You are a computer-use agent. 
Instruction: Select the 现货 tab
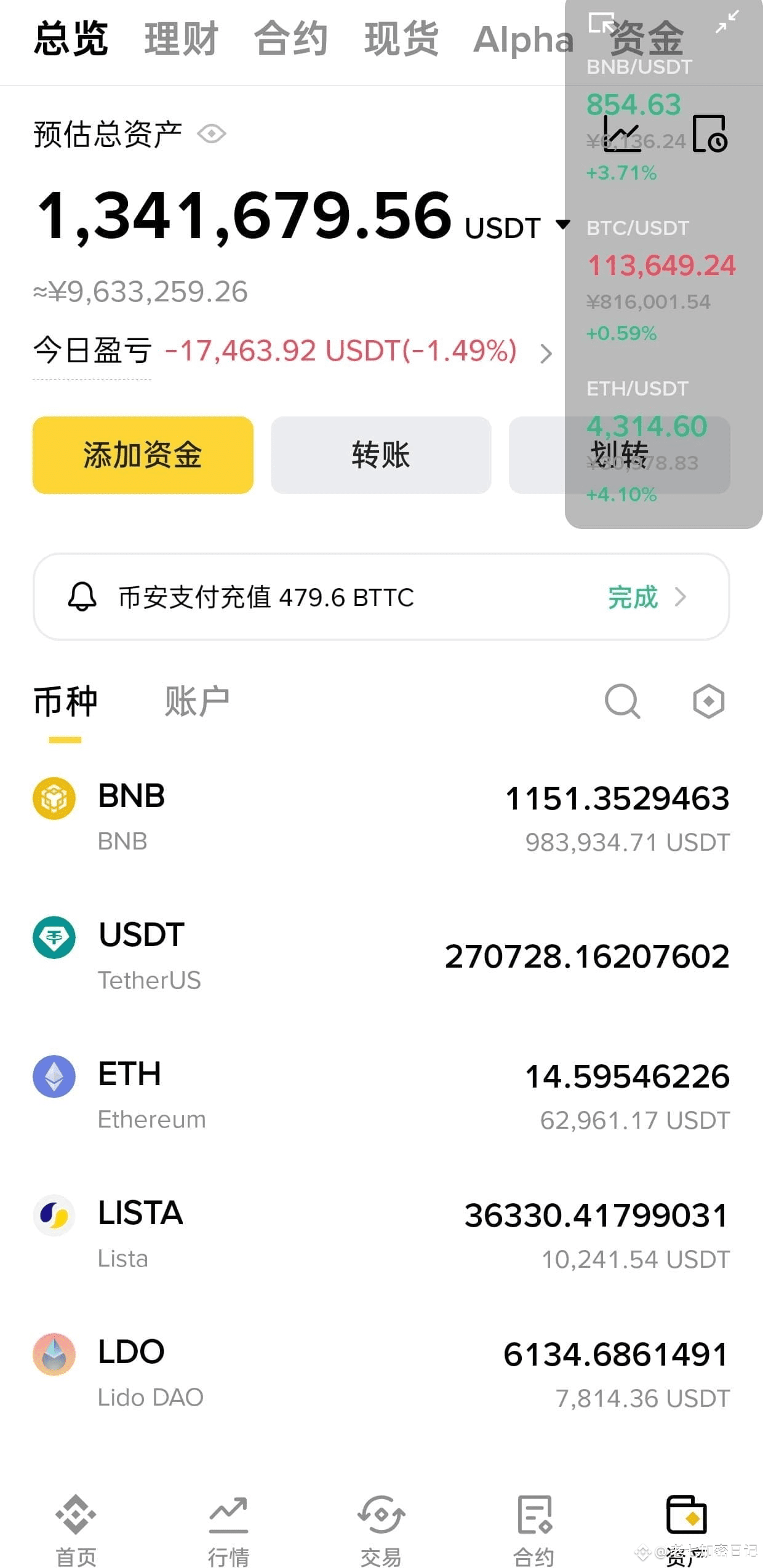pos(401,39)
